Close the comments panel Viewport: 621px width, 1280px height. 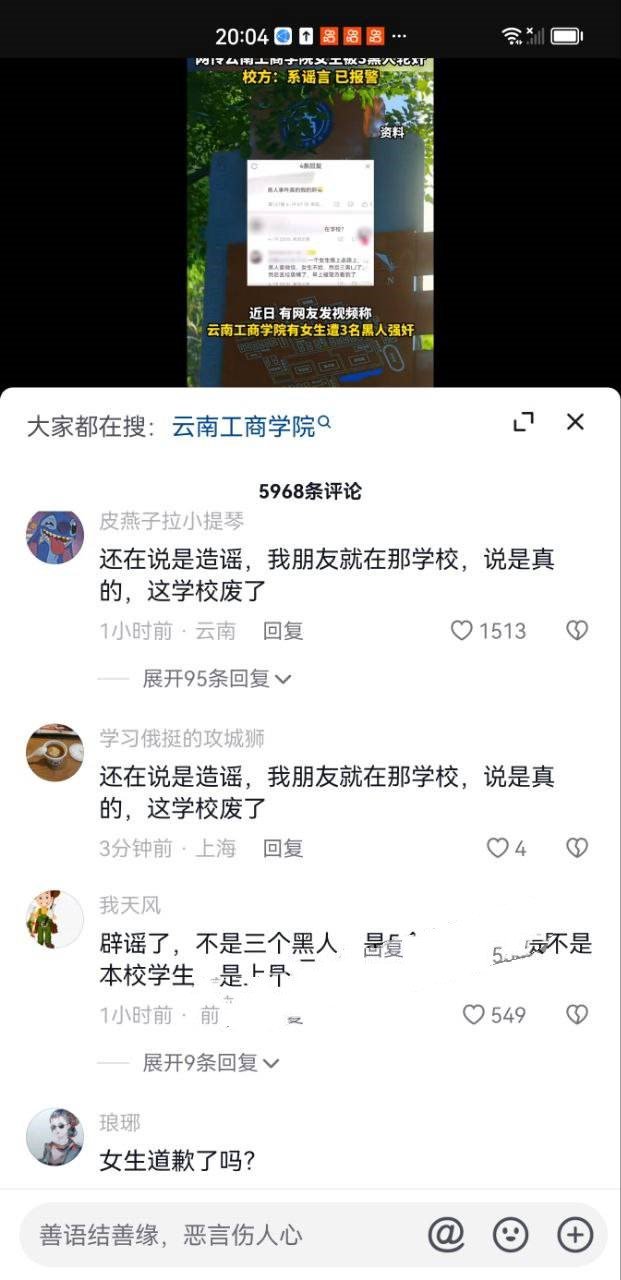coord(575,422)
